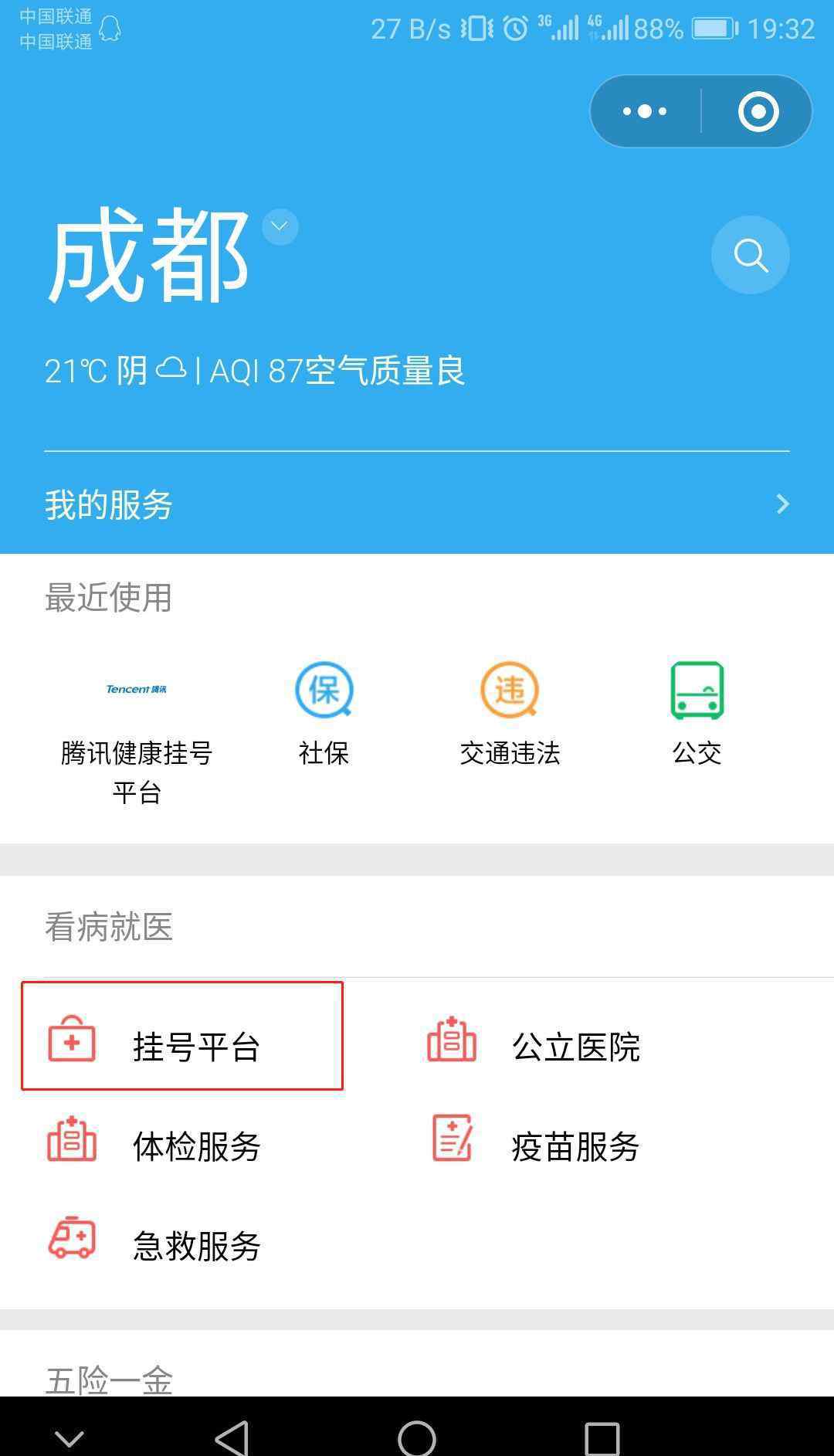The height and width of the screenshot is (1456, 834).
Task: Open 我的服务 row
Action: click(x=417, y=504)
